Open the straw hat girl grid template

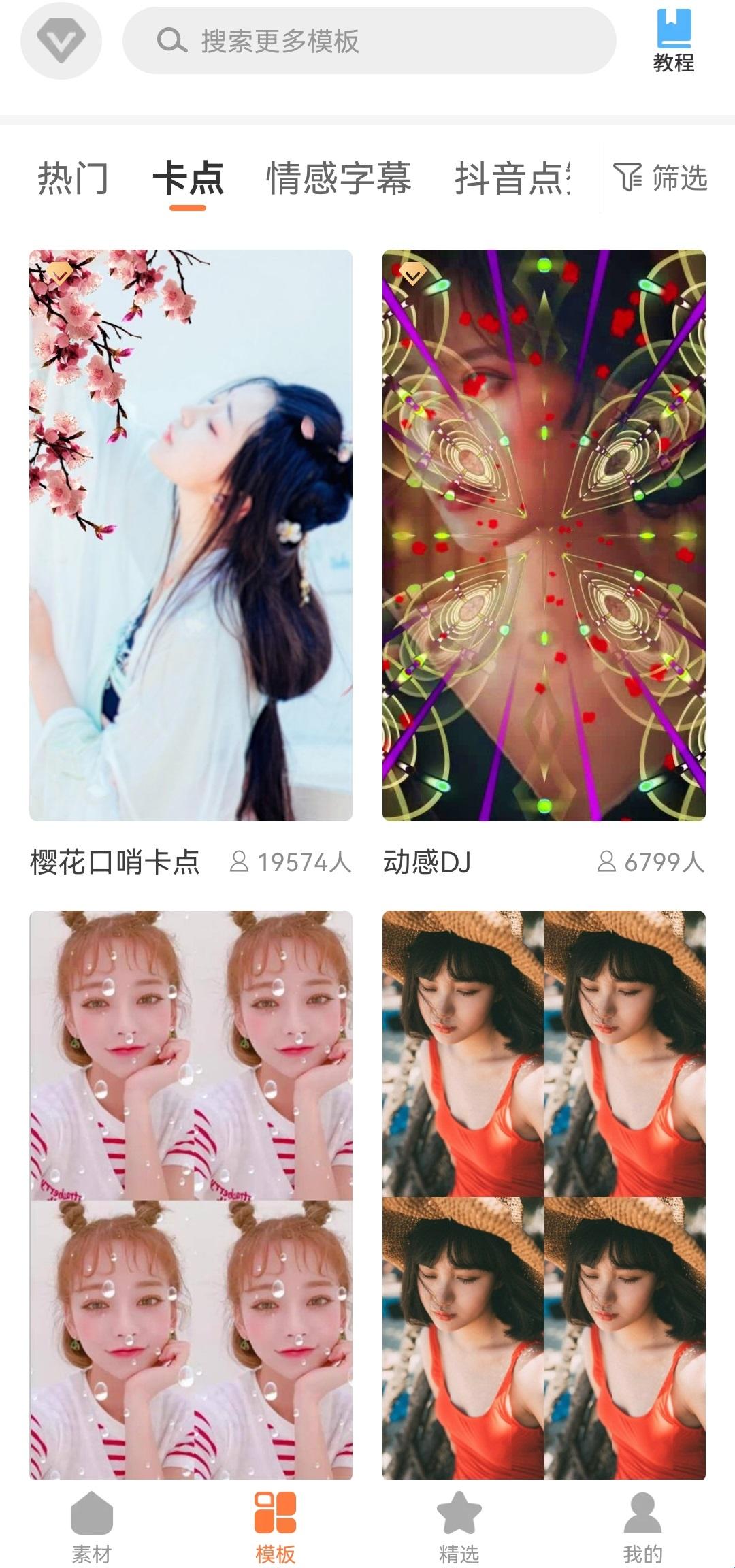[x=544, y=1194]
